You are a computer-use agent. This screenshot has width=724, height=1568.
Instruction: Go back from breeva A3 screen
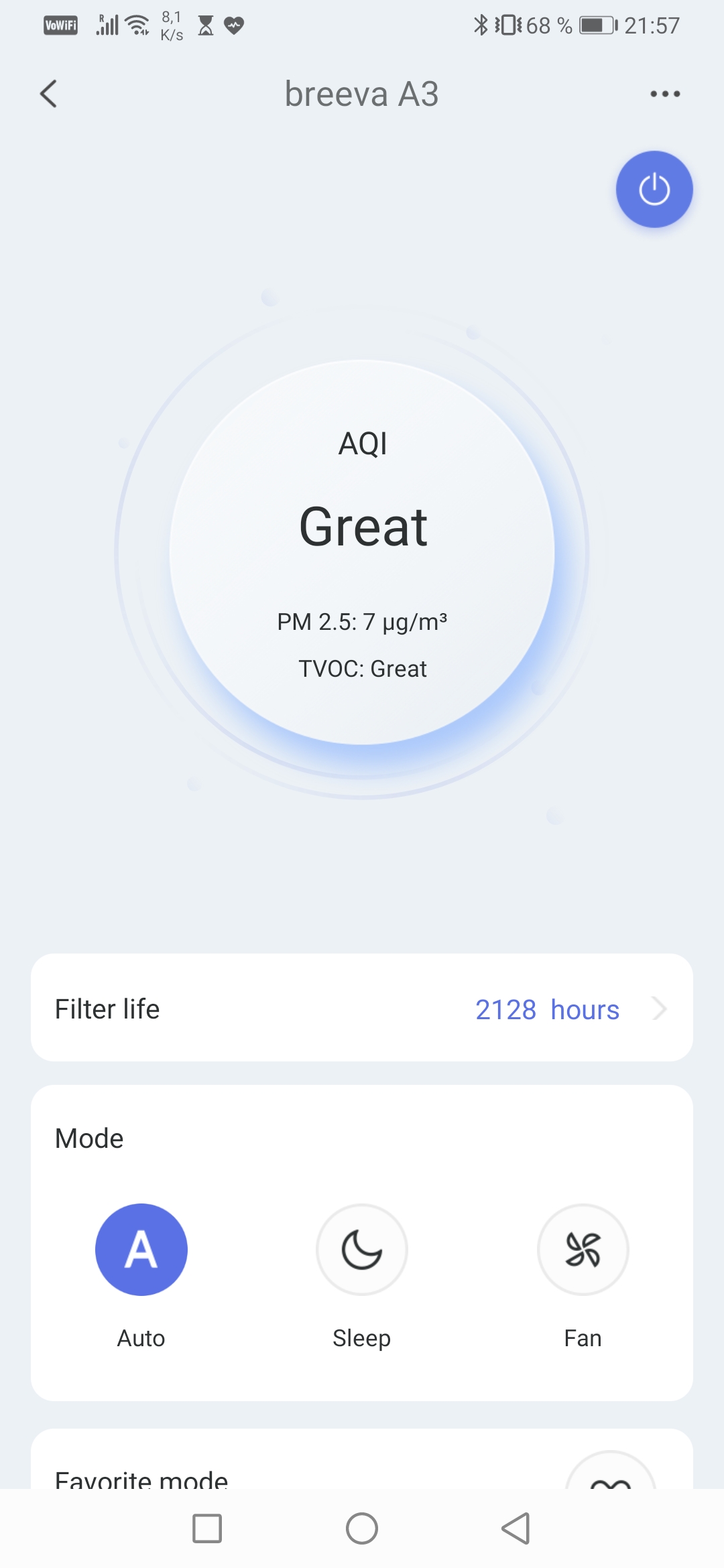tap(49, 94)
